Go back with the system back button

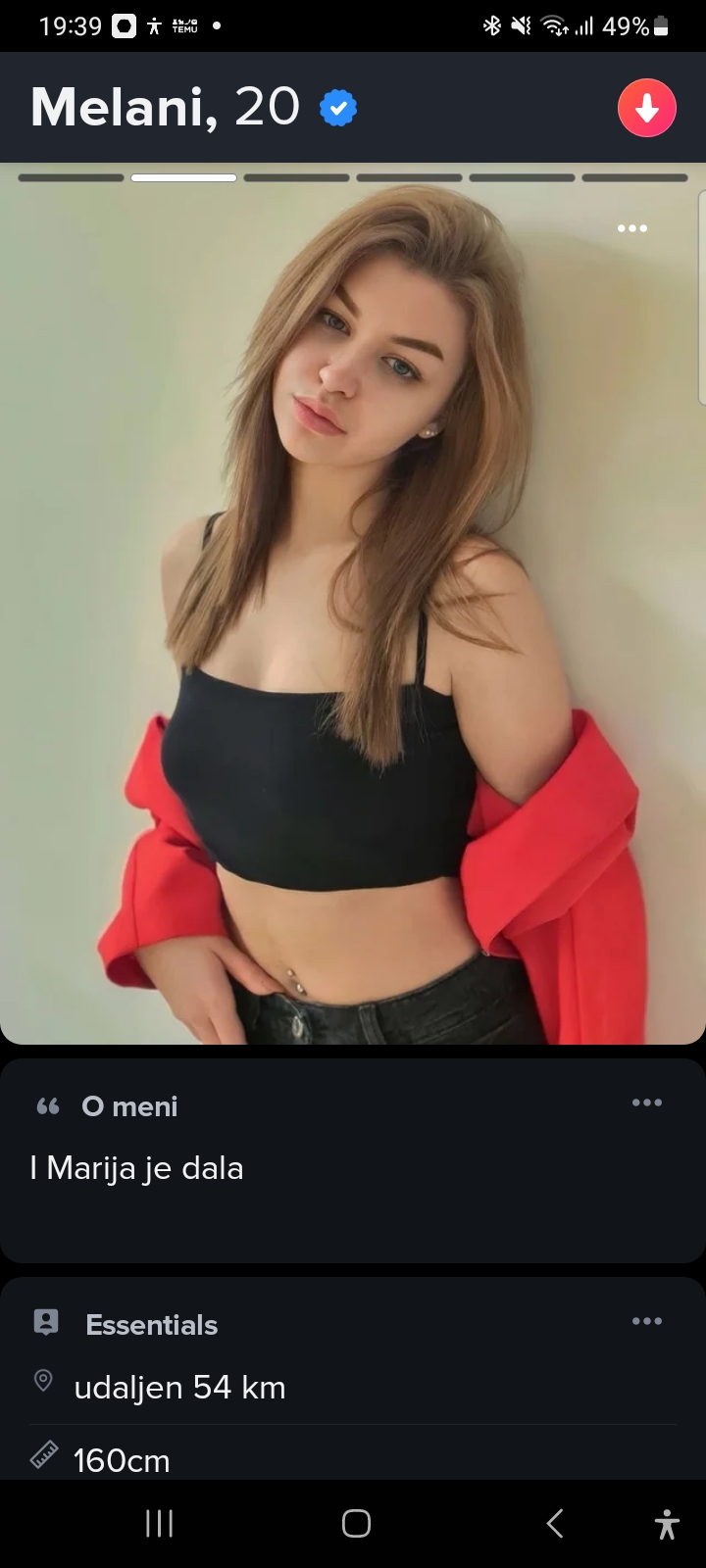click(x=555, y=1523)
